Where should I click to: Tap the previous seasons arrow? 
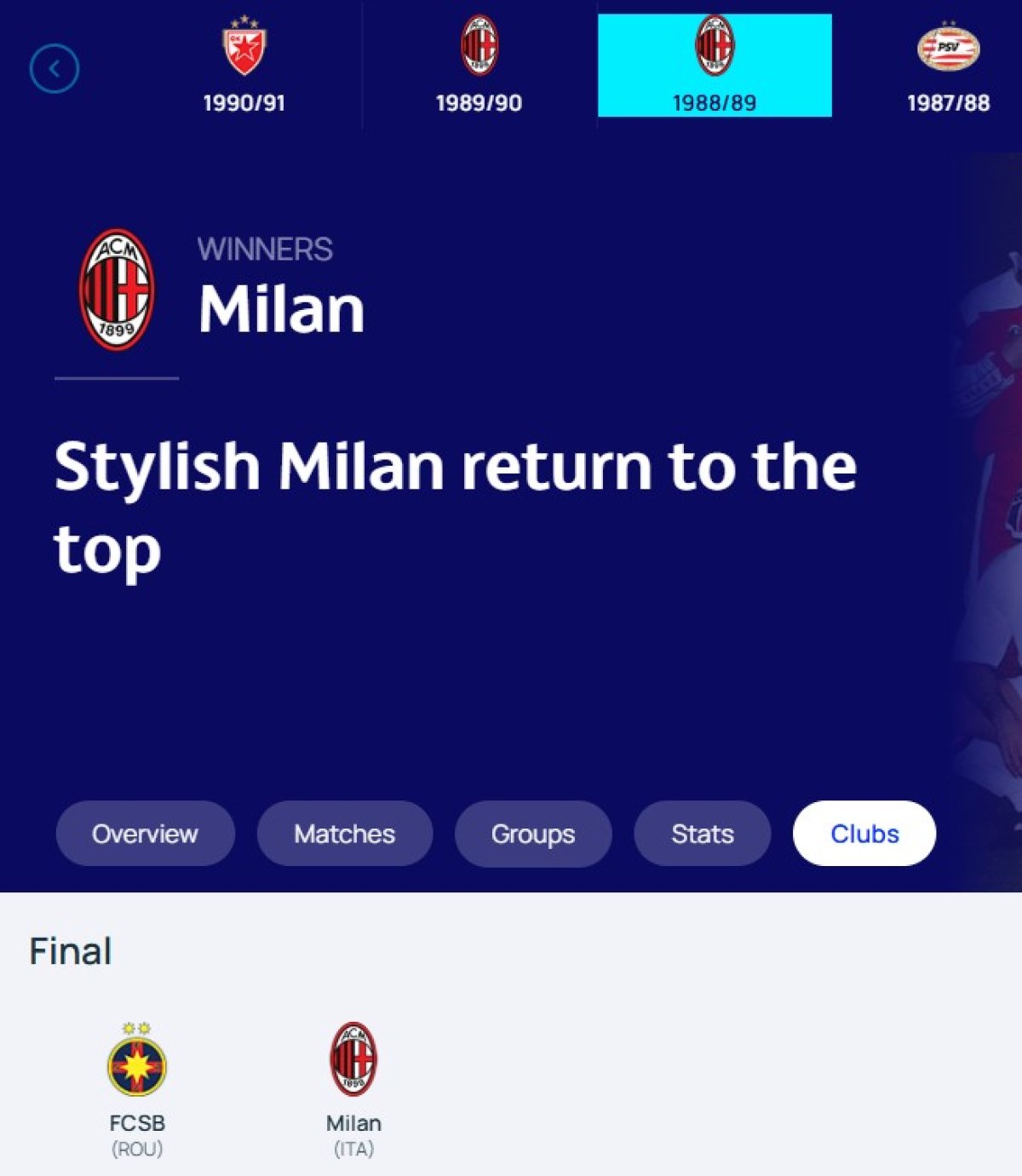(54, 69)
